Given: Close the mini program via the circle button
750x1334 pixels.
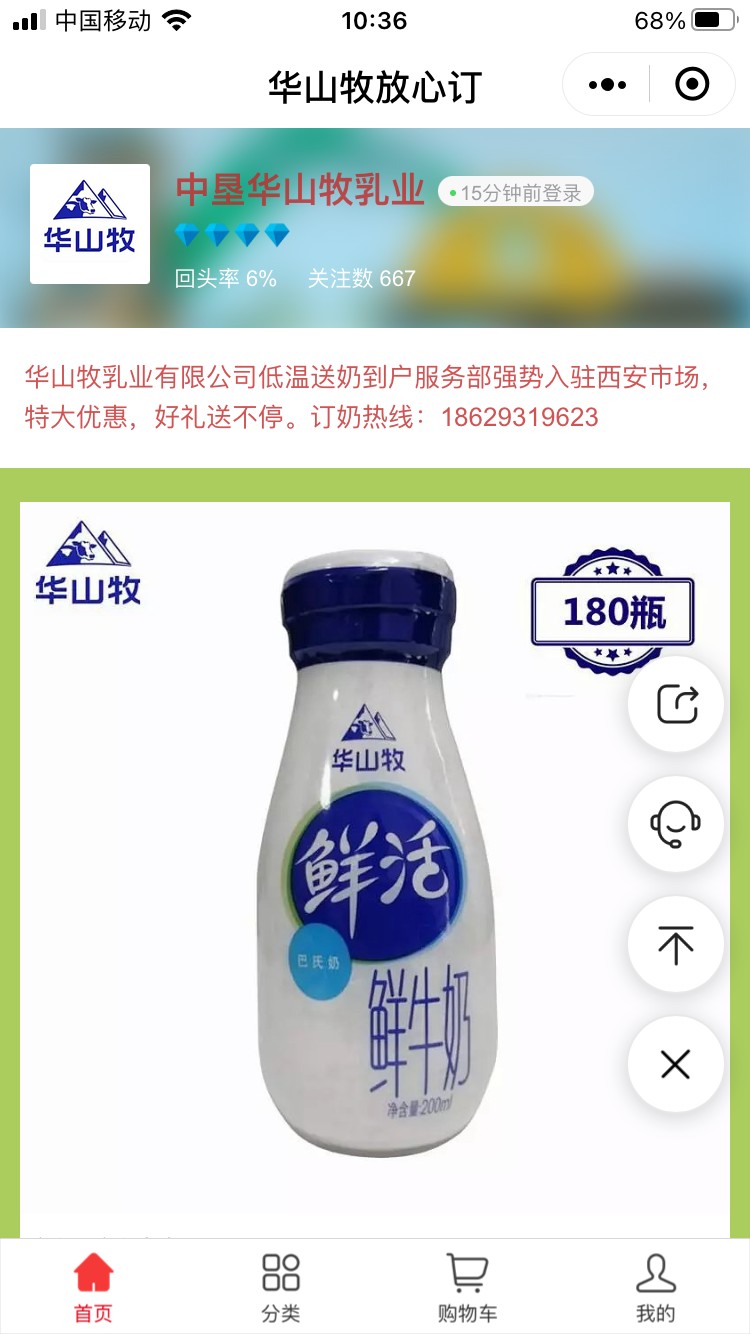Looking at the screenshot, I should click(x=692, y=85).
